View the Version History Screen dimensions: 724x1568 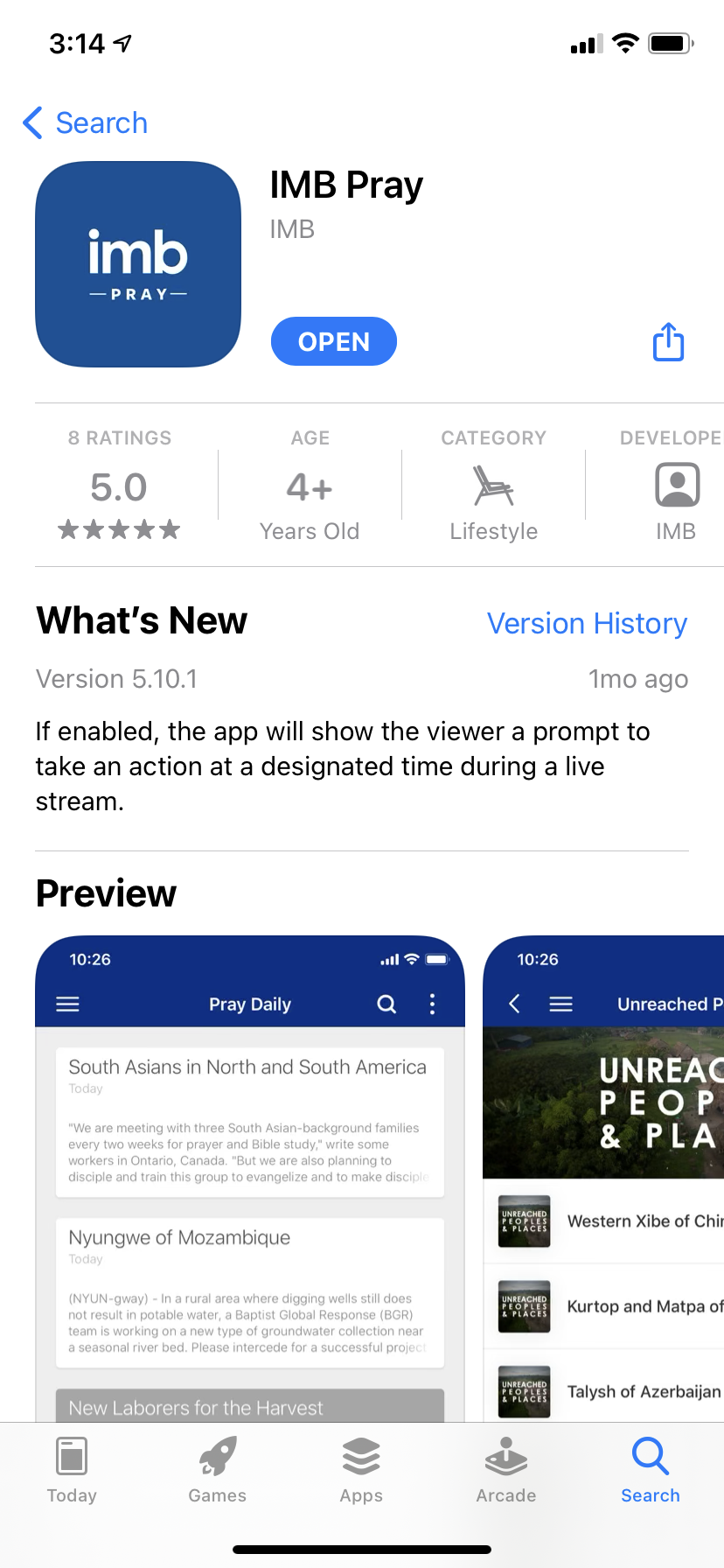587,623
